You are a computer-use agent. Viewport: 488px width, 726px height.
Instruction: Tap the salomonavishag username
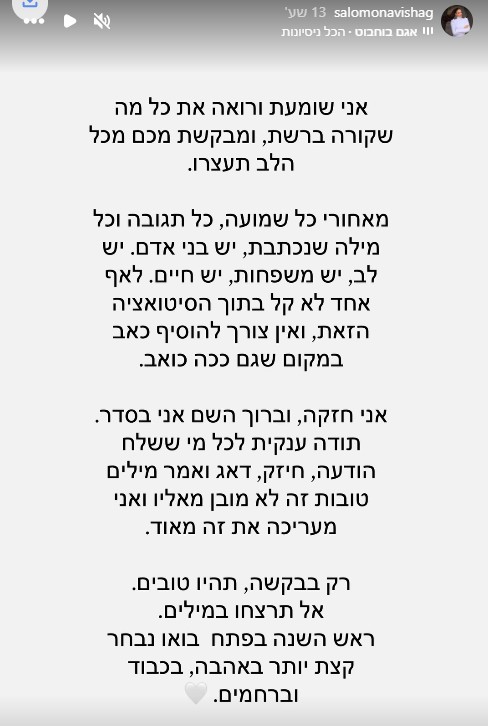pos(384,13)
